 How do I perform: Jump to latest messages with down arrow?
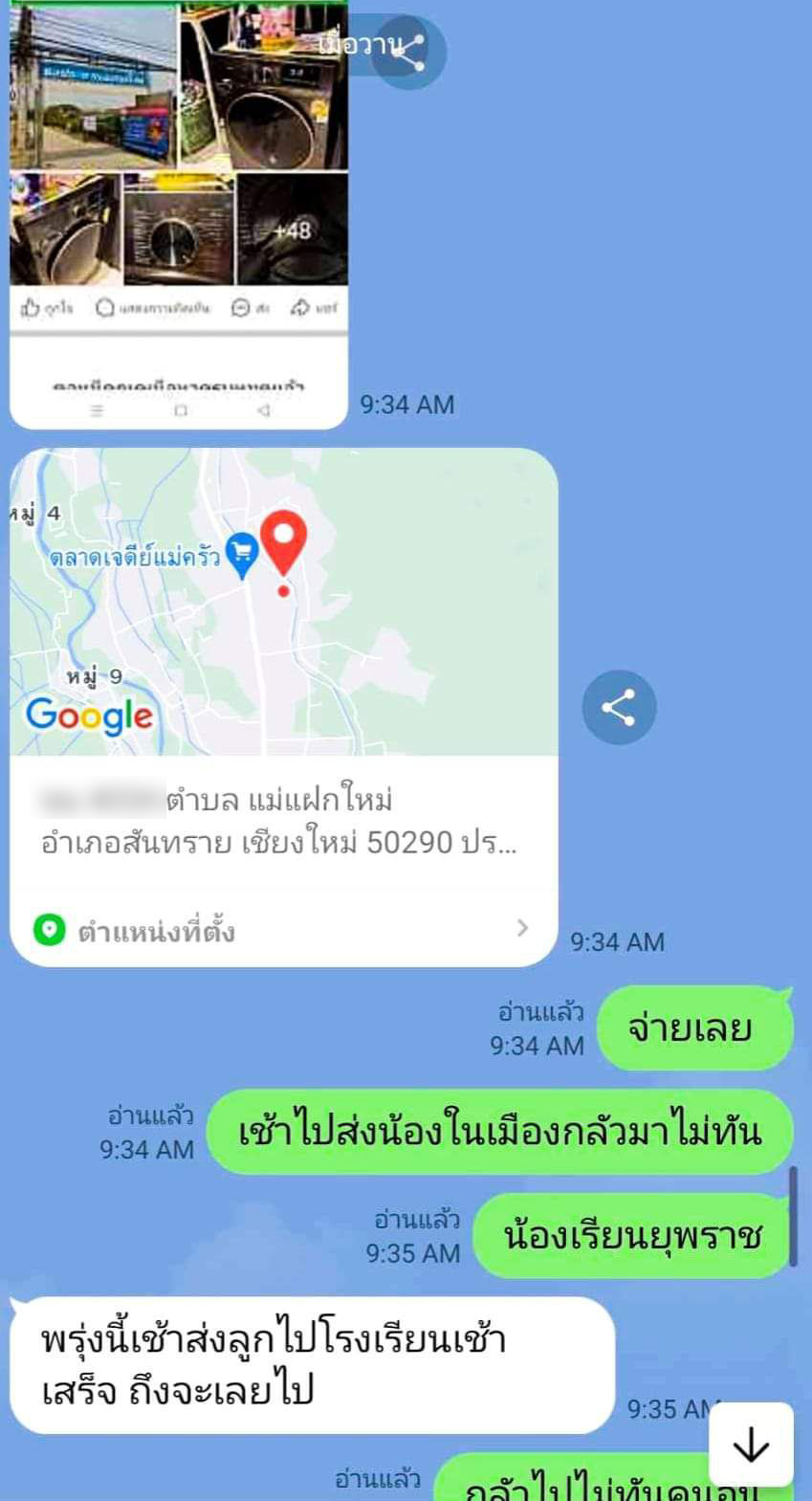[751, 1444]
